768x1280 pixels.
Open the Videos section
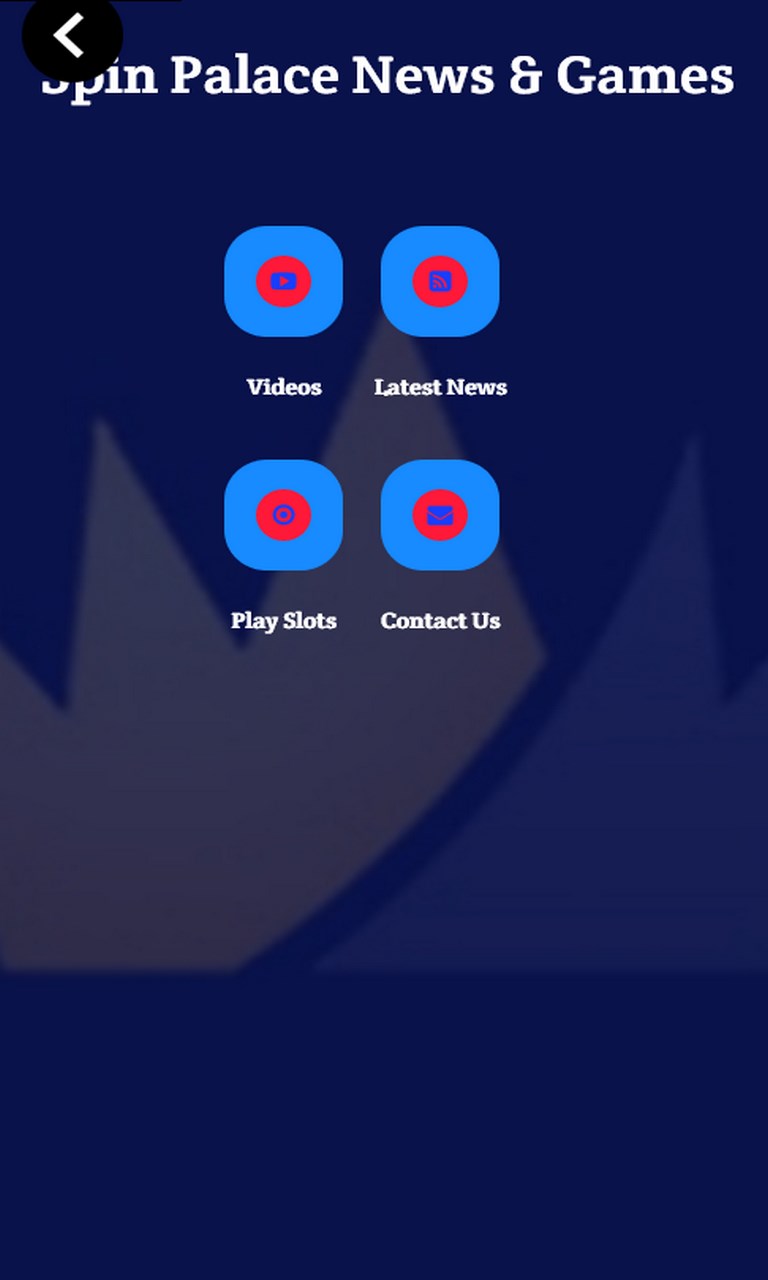click(283, 282)
